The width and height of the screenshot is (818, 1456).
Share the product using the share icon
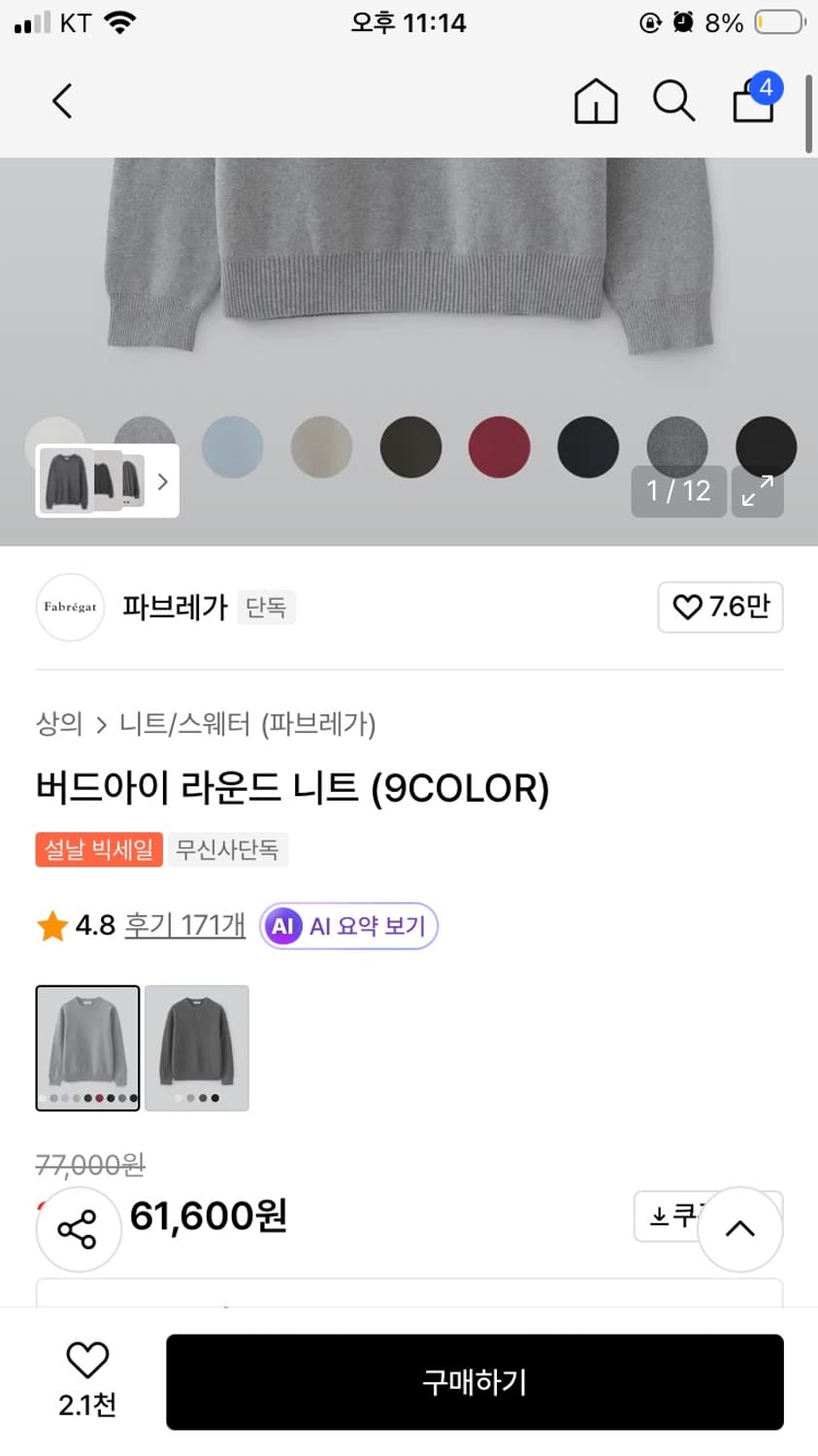(x=78, y=1229)
